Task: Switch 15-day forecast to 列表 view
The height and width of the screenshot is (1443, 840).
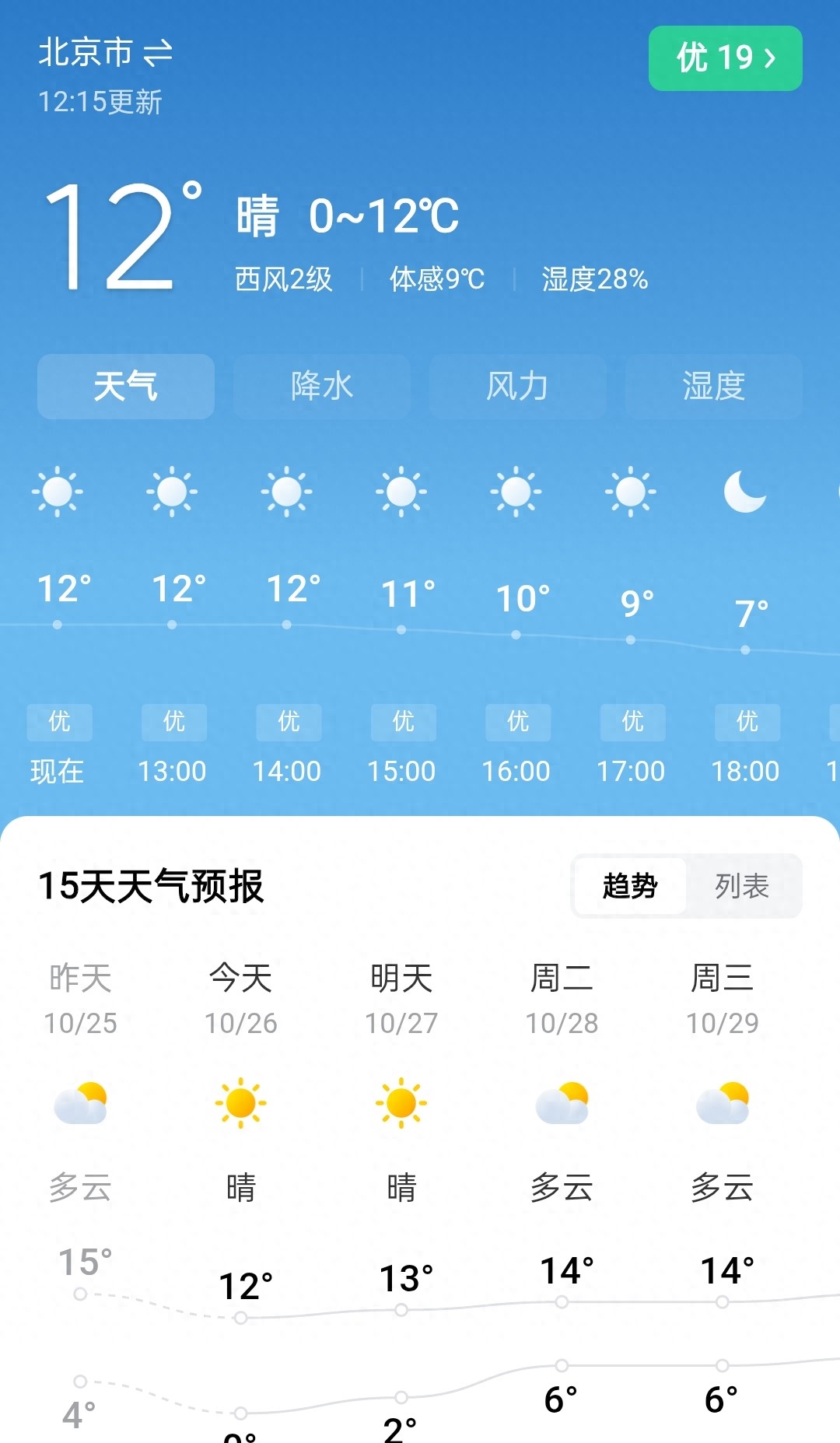Action: [742, 886]
